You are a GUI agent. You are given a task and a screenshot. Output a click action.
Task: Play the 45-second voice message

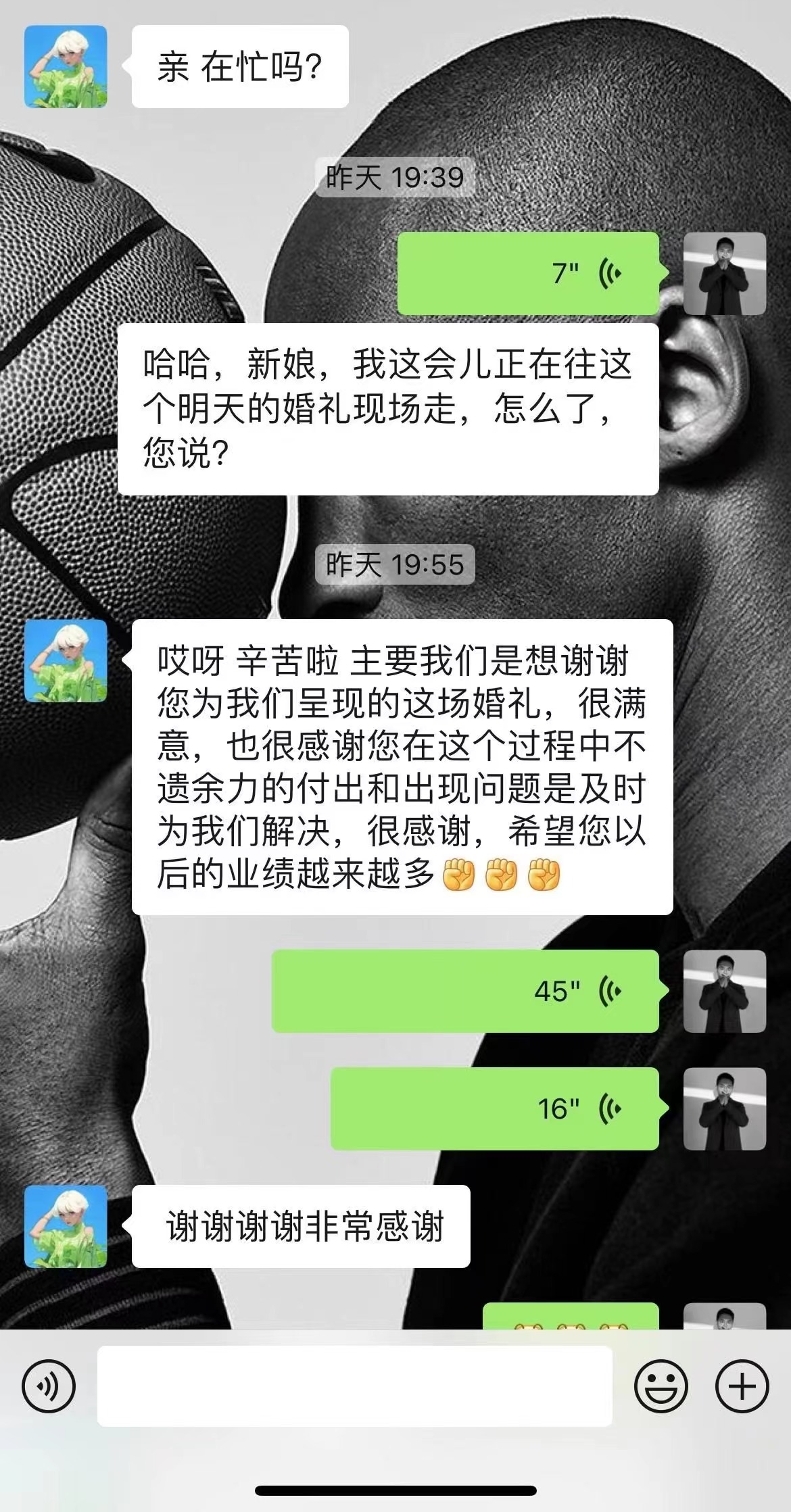point(465,991)
